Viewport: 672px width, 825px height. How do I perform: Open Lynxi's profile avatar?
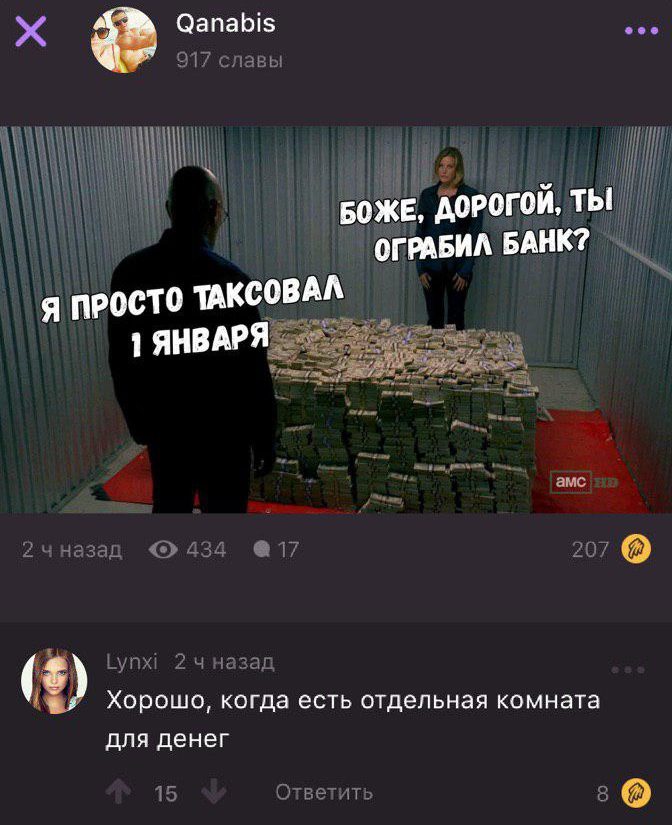coord(54,680)
